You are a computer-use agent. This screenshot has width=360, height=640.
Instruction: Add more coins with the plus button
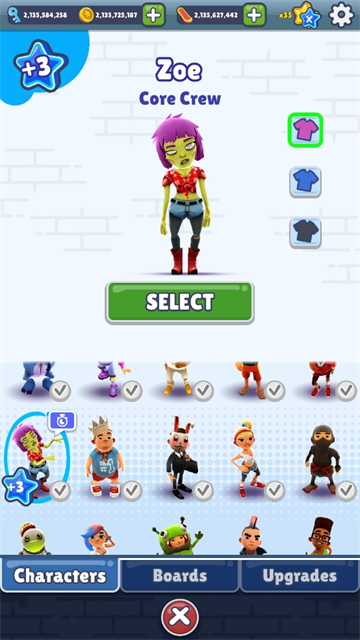pyautogui.click(x=154, y=15)
